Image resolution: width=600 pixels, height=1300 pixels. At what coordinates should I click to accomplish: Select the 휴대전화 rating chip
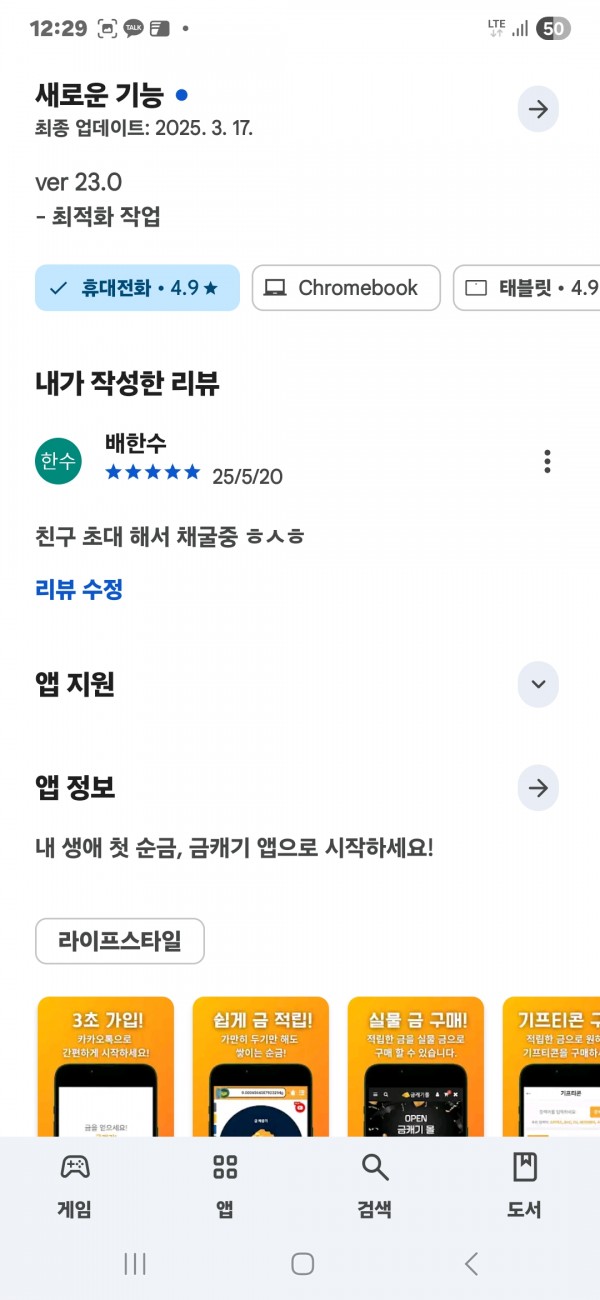(x=137, y=288)
